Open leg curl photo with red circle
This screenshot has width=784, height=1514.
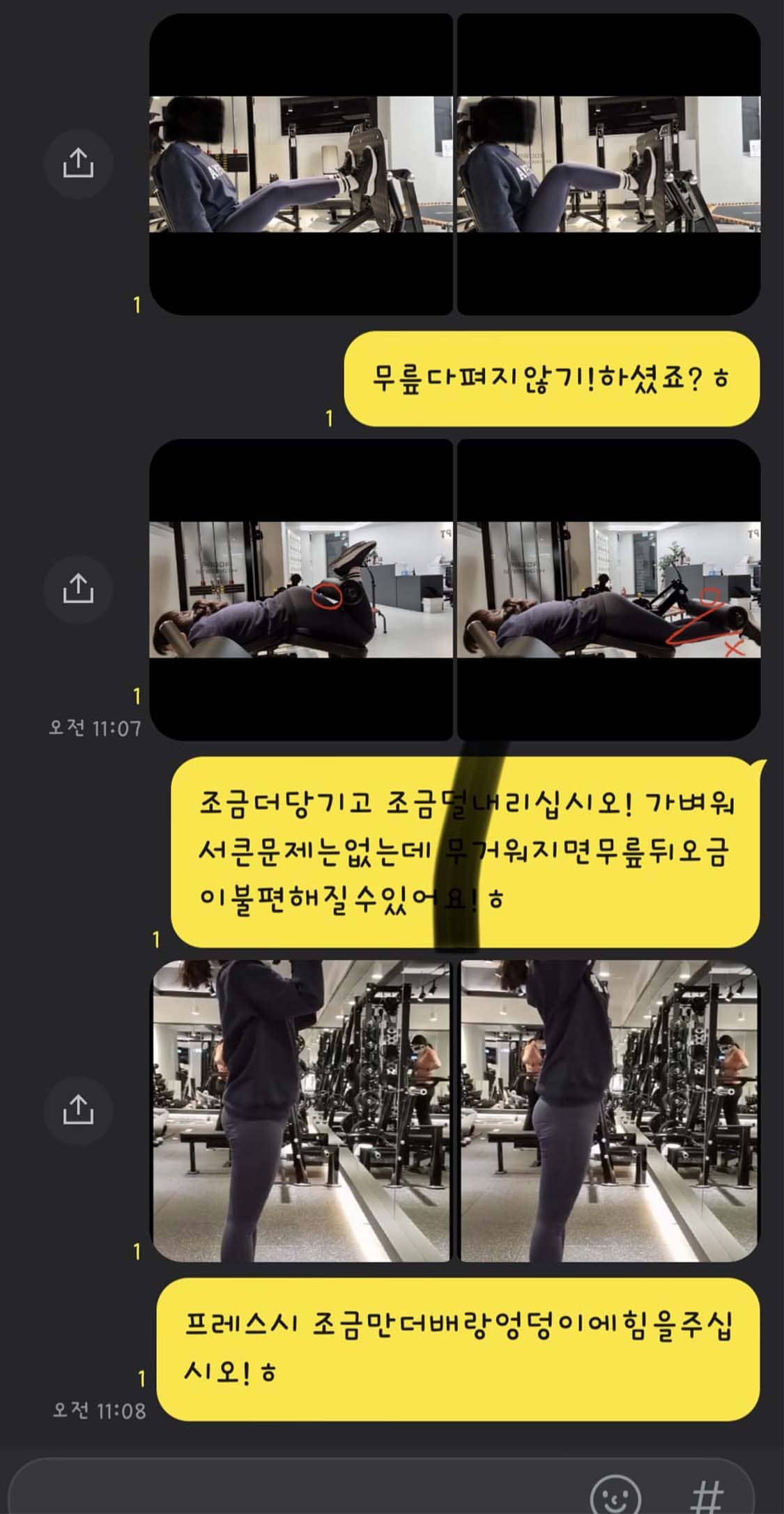point(301,590)
